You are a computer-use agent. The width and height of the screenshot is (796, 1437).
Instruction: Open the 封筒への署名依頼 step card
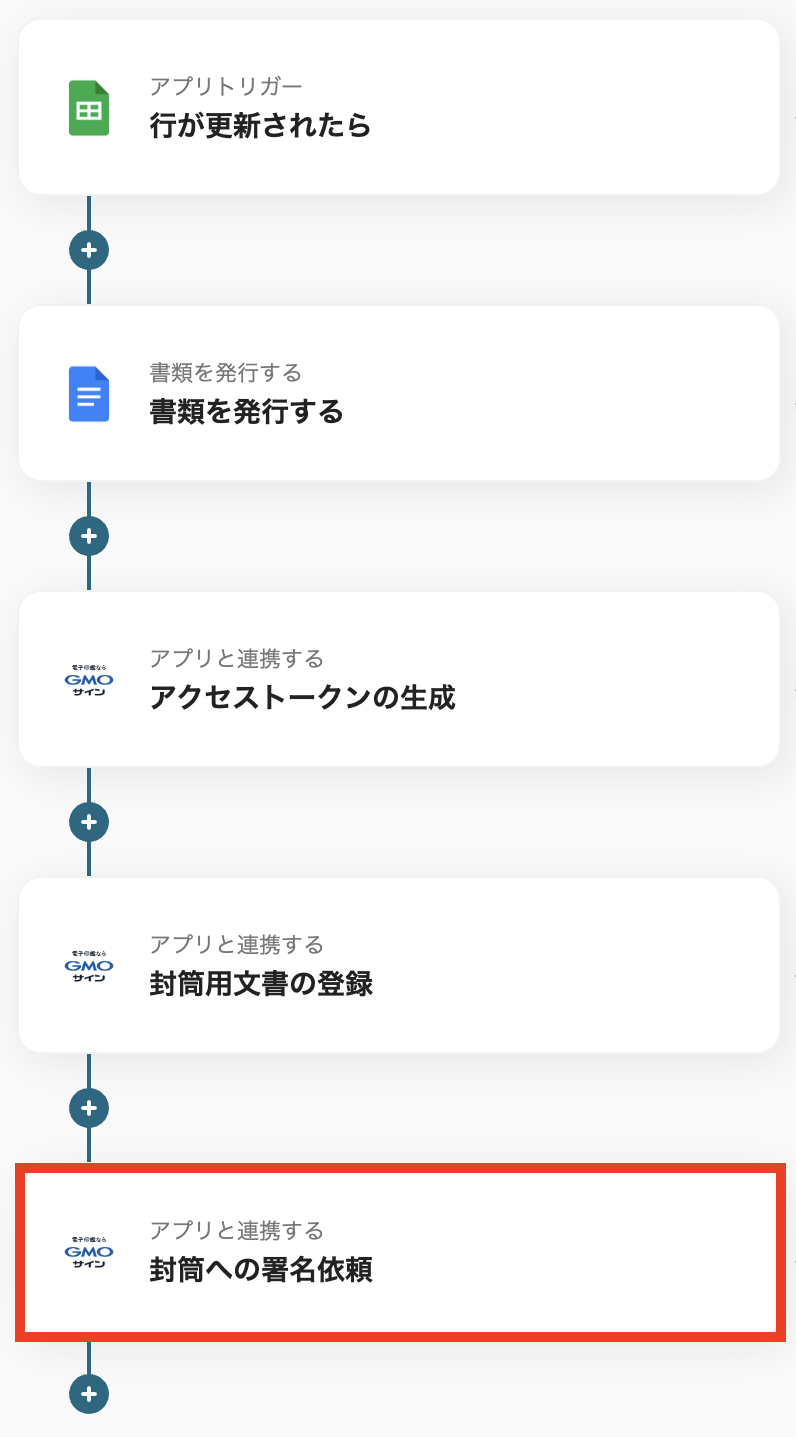[x=398, y=1252]
